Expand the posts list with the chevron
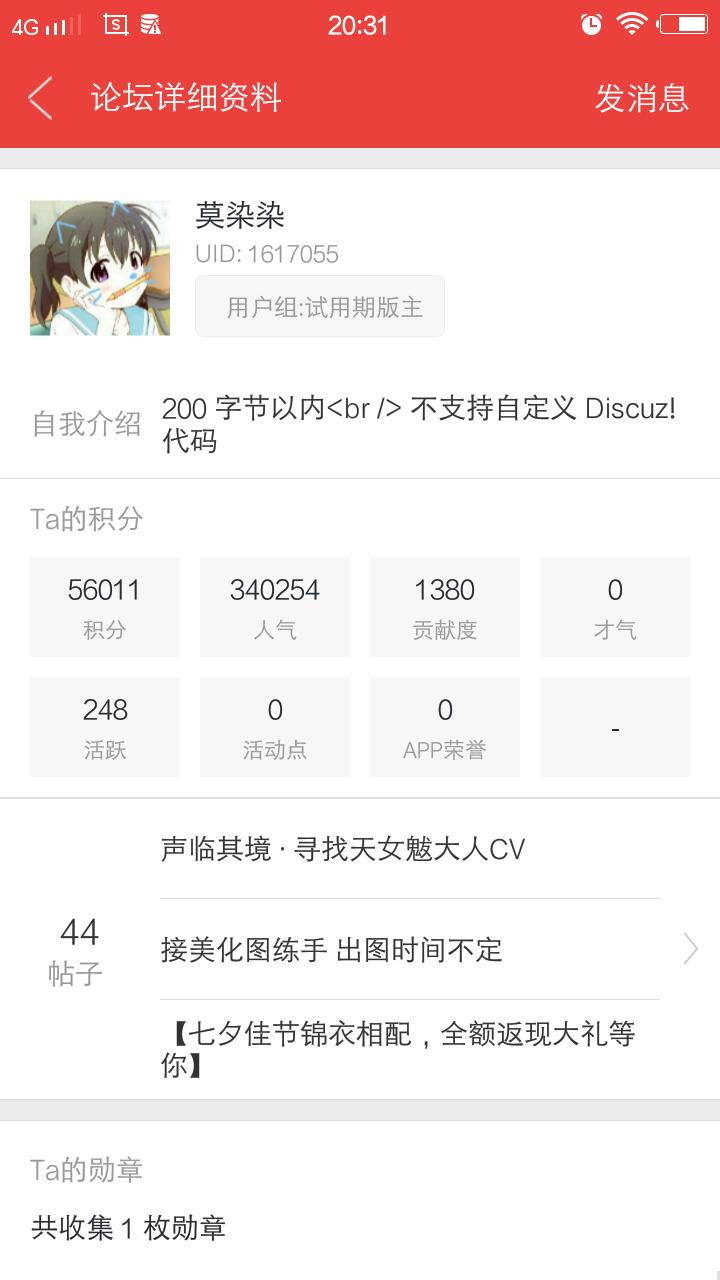Viewport: 720px width, 1280px height. tap(690, 948)
